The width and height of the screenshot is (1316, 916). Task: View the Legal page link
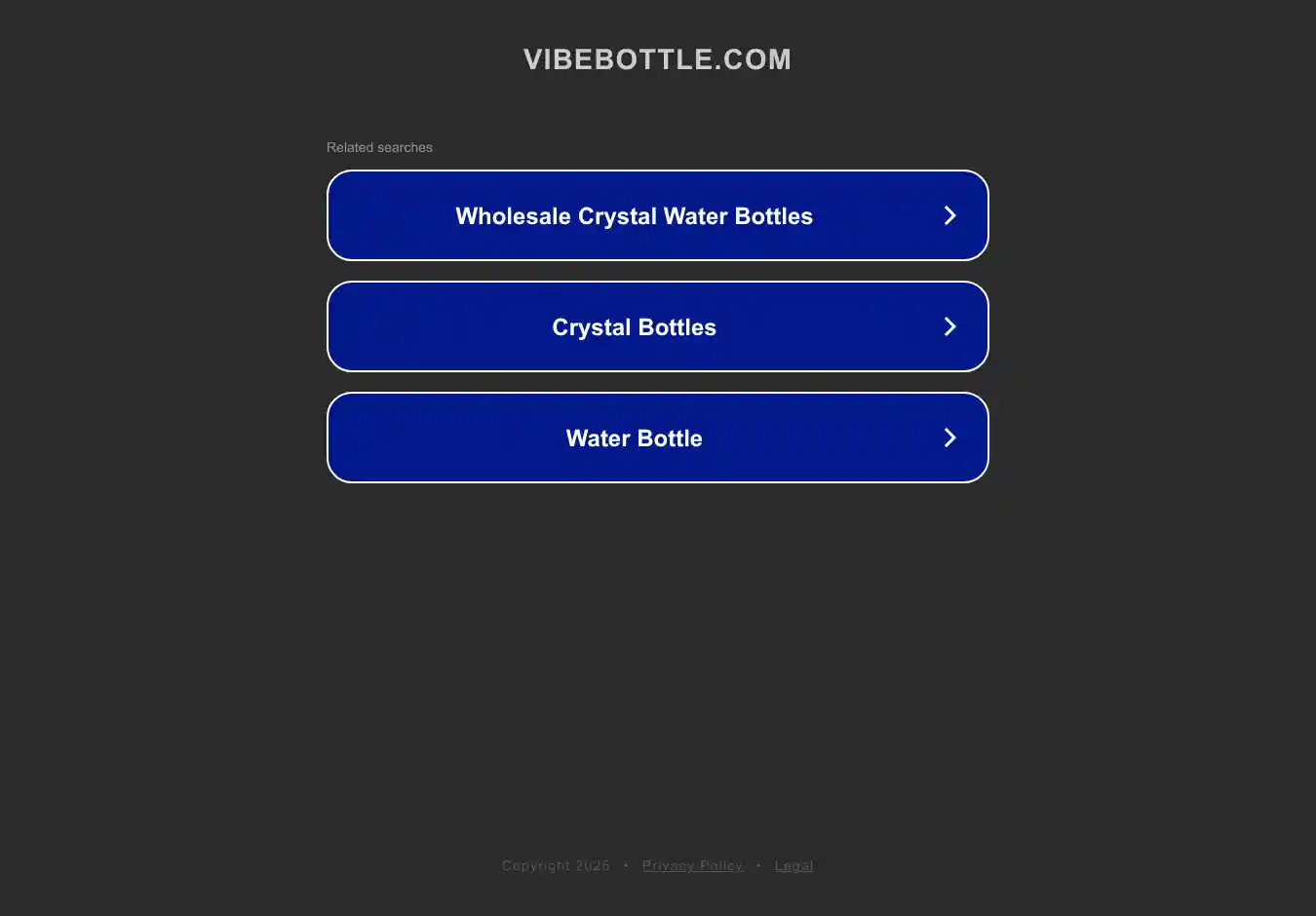[x=793, y=865]
